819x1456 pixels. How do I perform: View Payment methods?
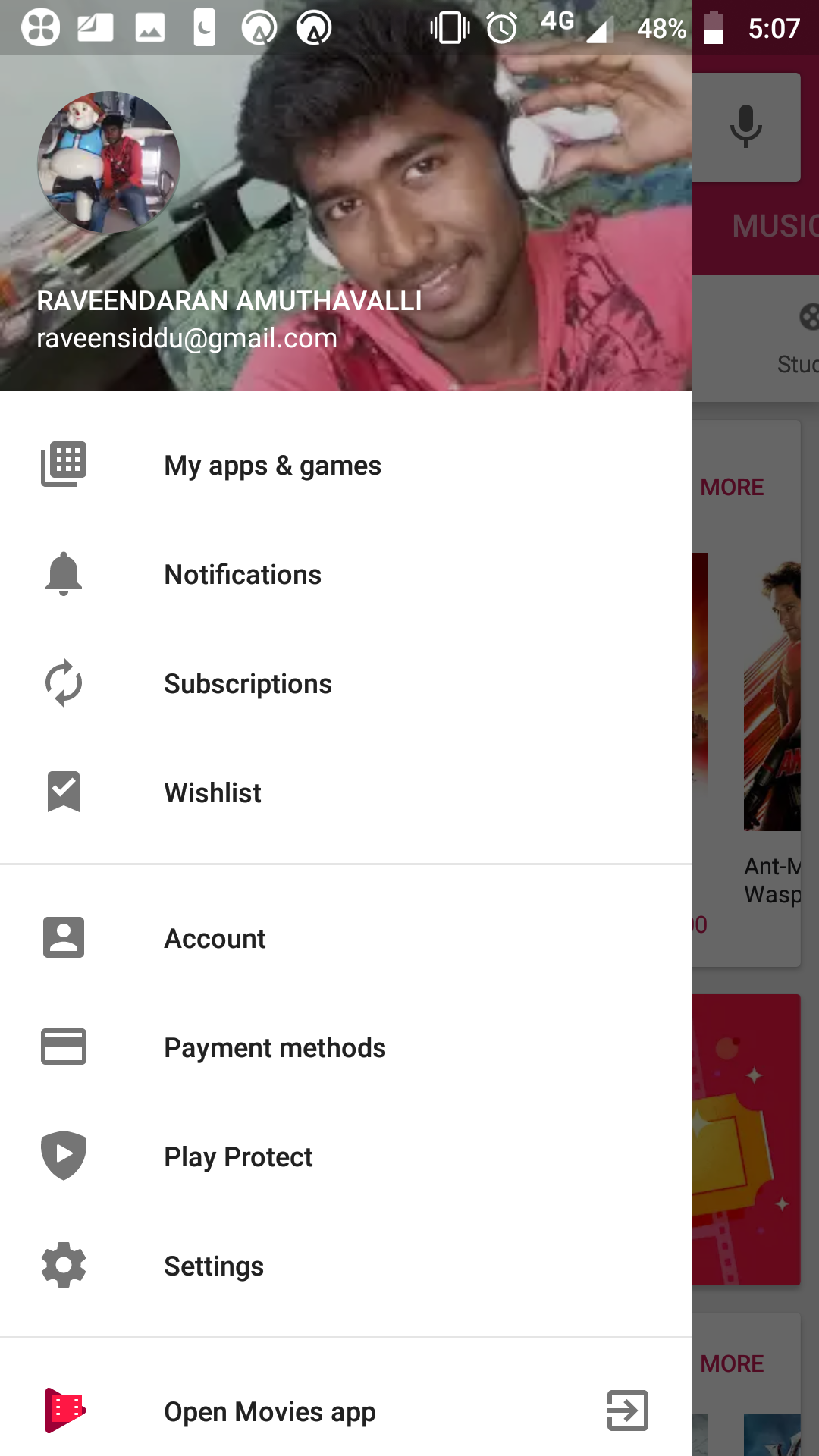click(346, 1047)
